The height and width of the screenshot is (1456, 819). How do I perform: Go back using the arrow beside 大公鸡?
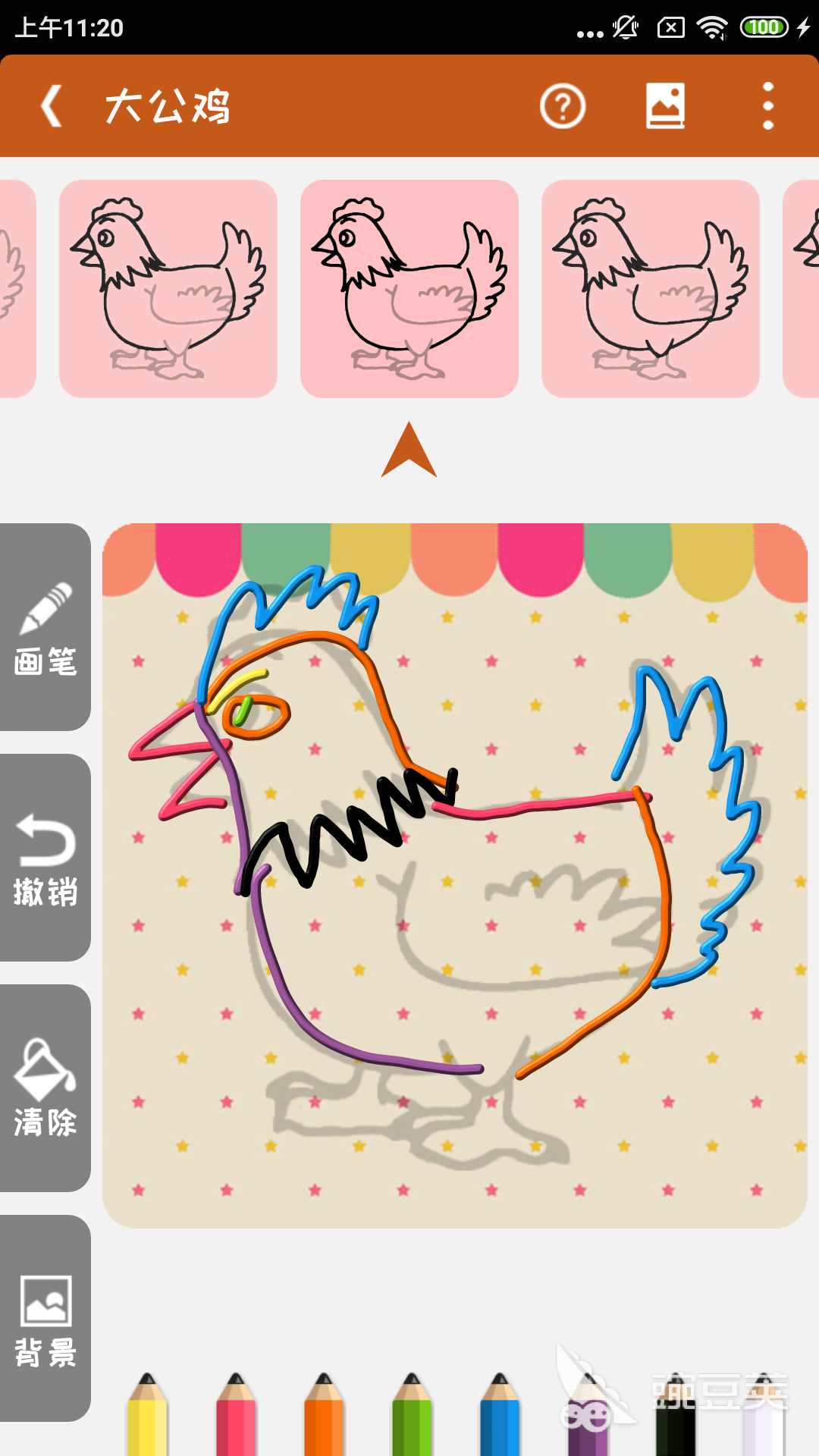click(52, 106)
